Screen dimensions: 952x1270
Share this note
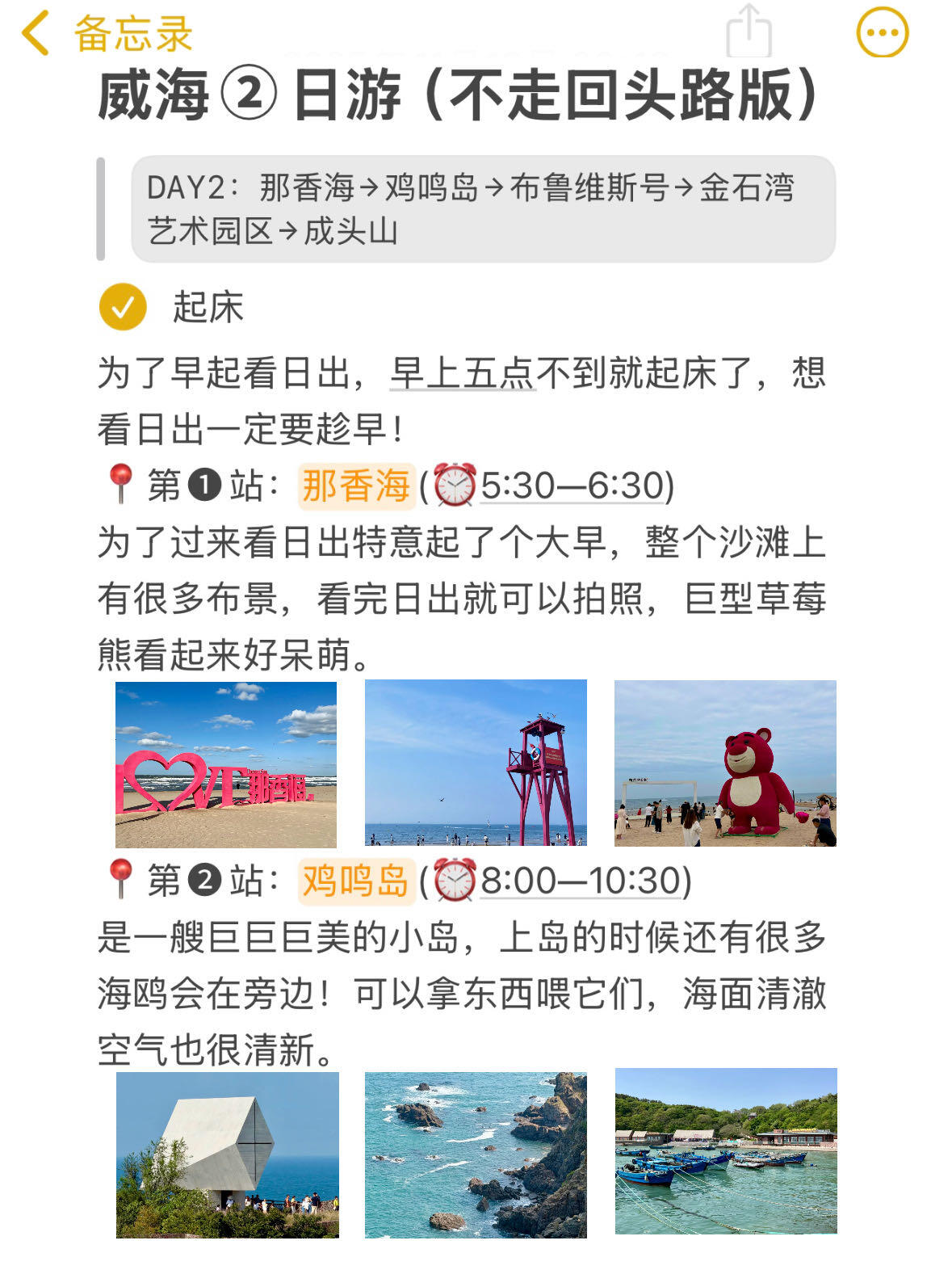[749, 32]
